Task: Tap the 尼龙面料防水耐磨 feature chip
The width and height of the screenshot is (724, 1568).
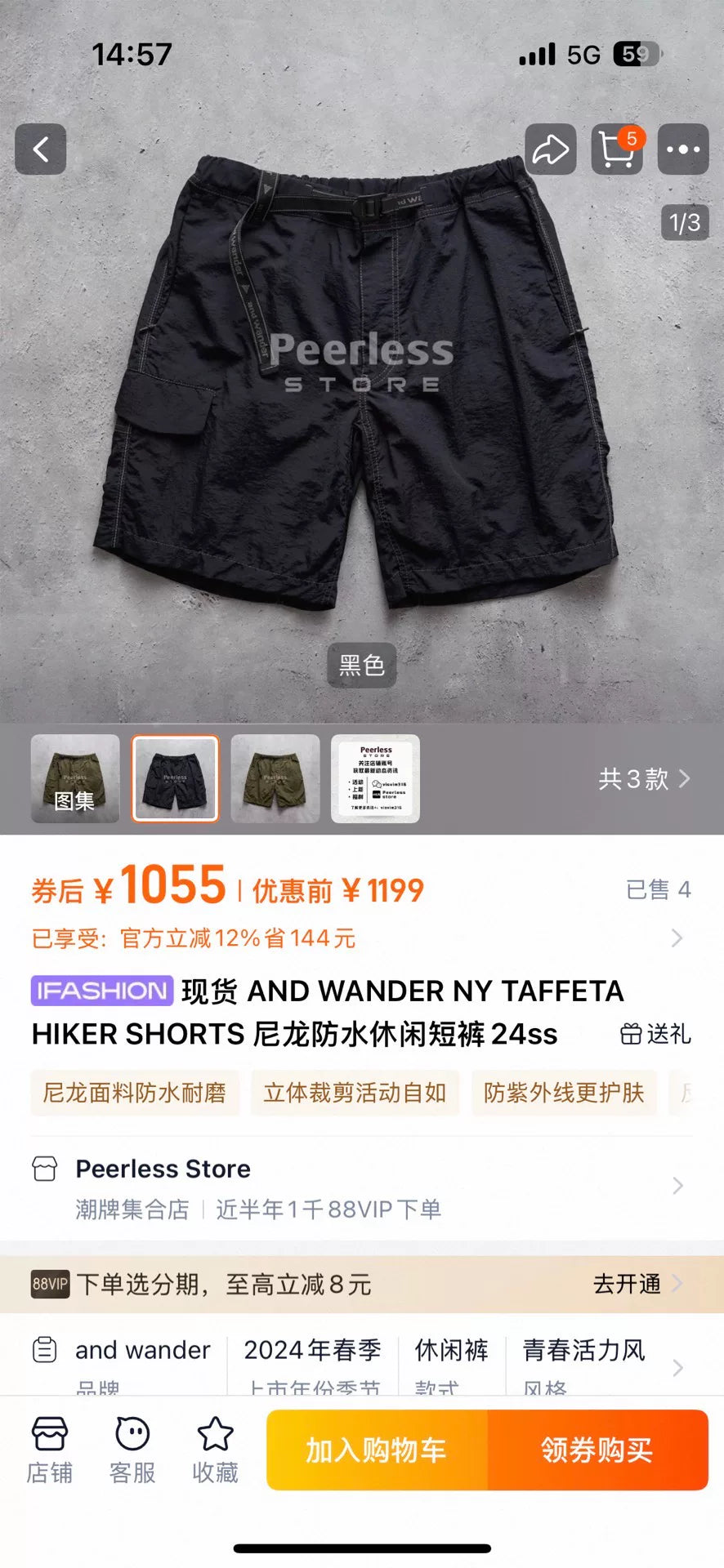Action: pyautogui.click(x=135, y=1093)
